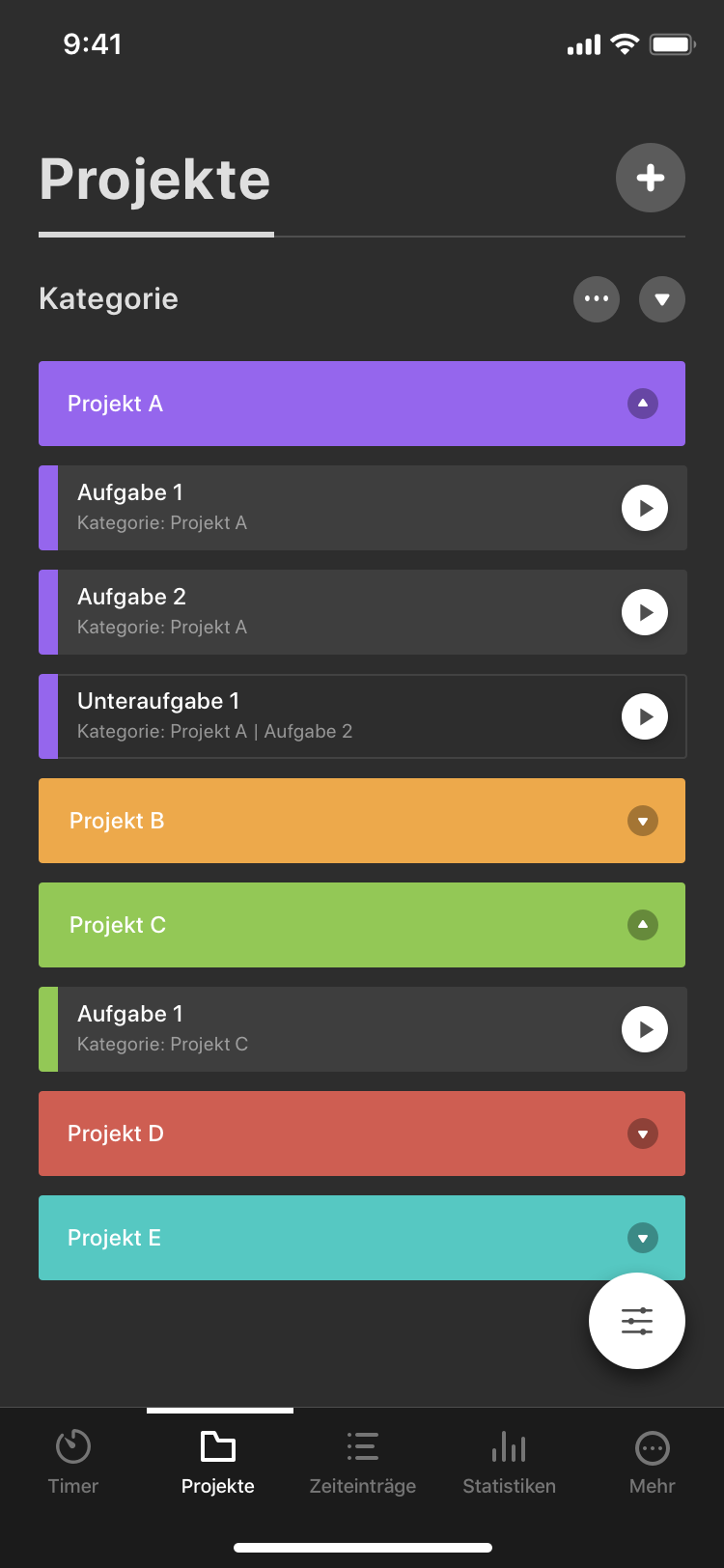Viewport: 724px width, 1568px height.
Task: Expand the Projekt E section
Action: coord(643,1238)
